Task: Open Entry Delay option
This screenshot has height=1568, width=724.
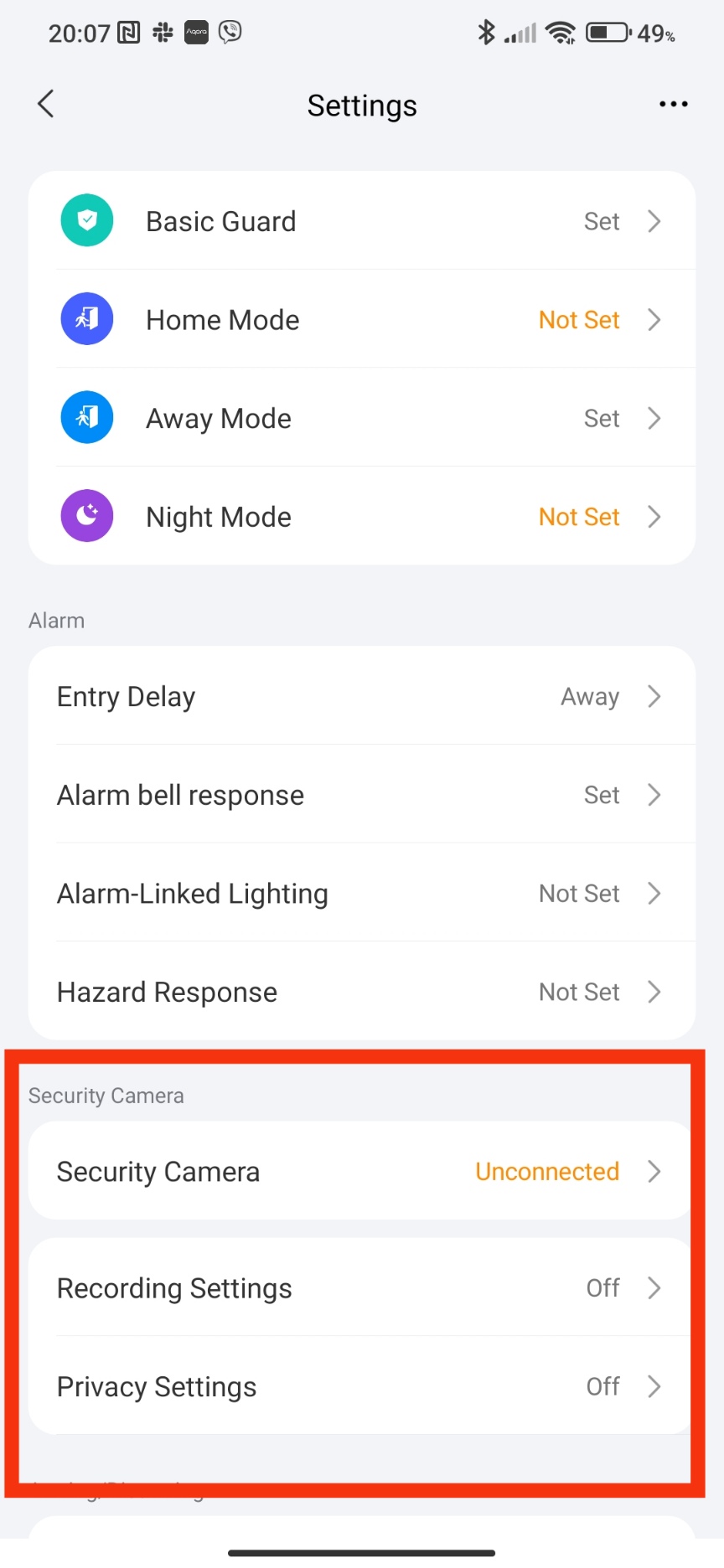Action: point(361,696)
